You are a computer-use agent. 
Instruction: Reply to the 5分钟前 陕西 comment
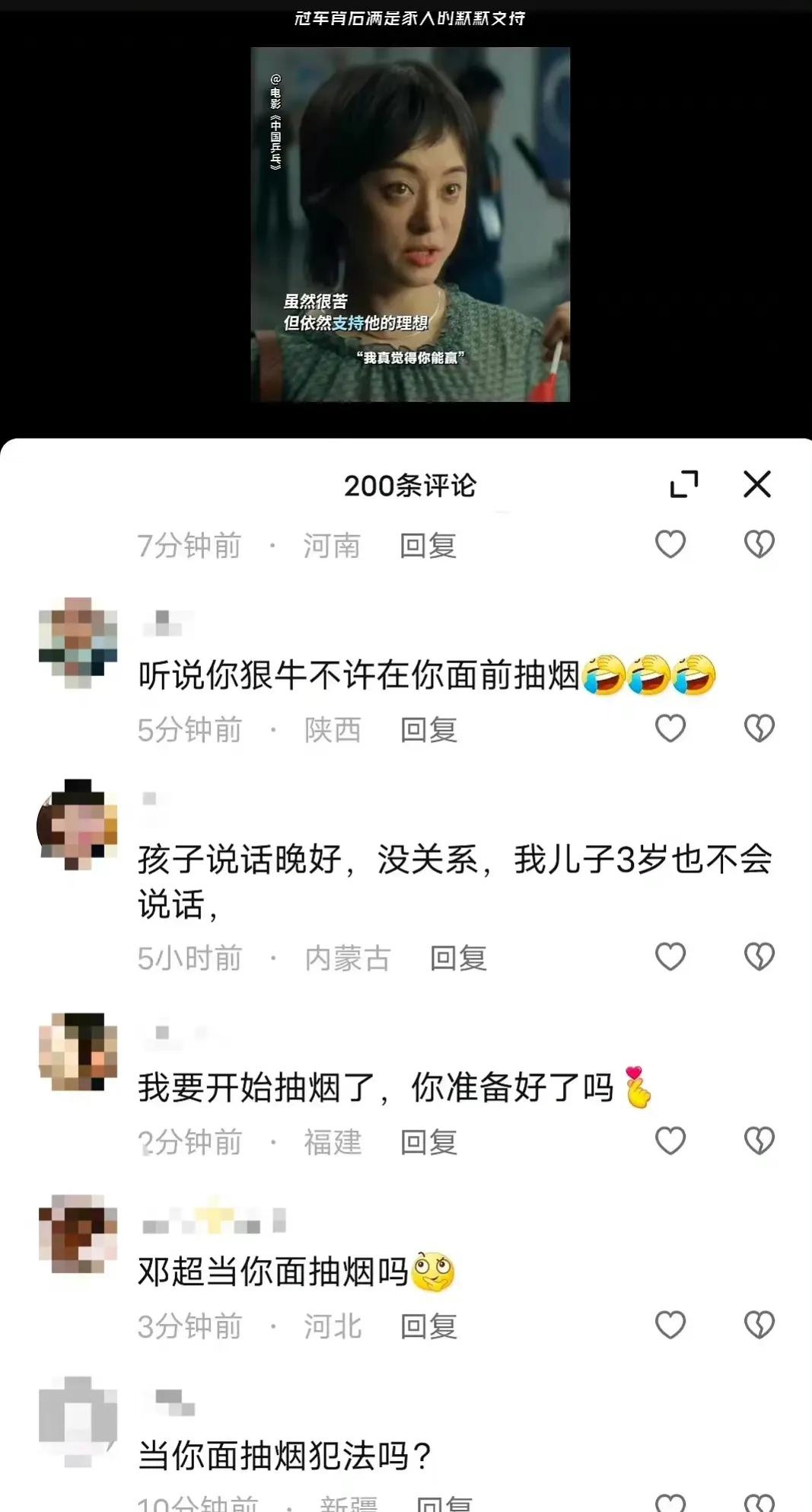pos(429,730)
